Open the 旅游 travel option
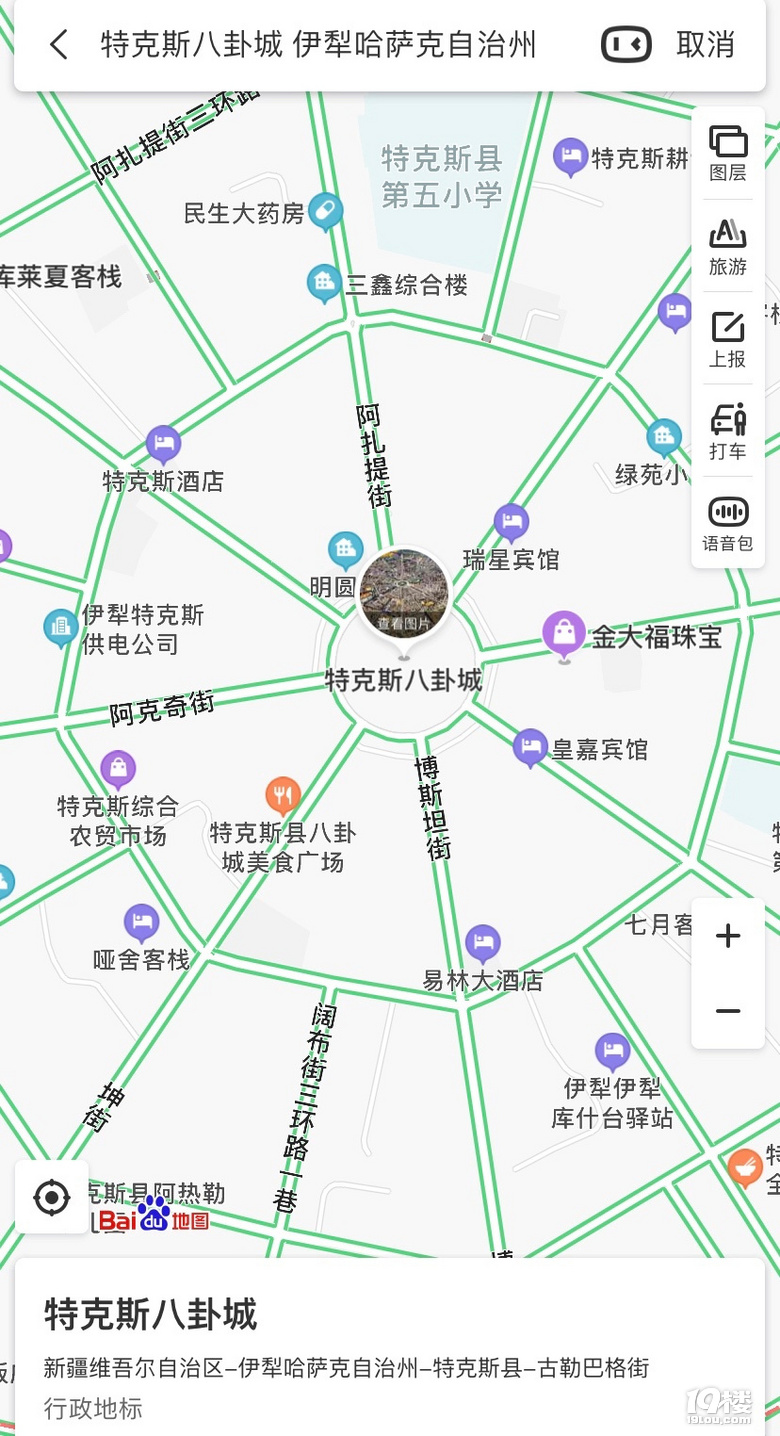 (x=728, y=247)
